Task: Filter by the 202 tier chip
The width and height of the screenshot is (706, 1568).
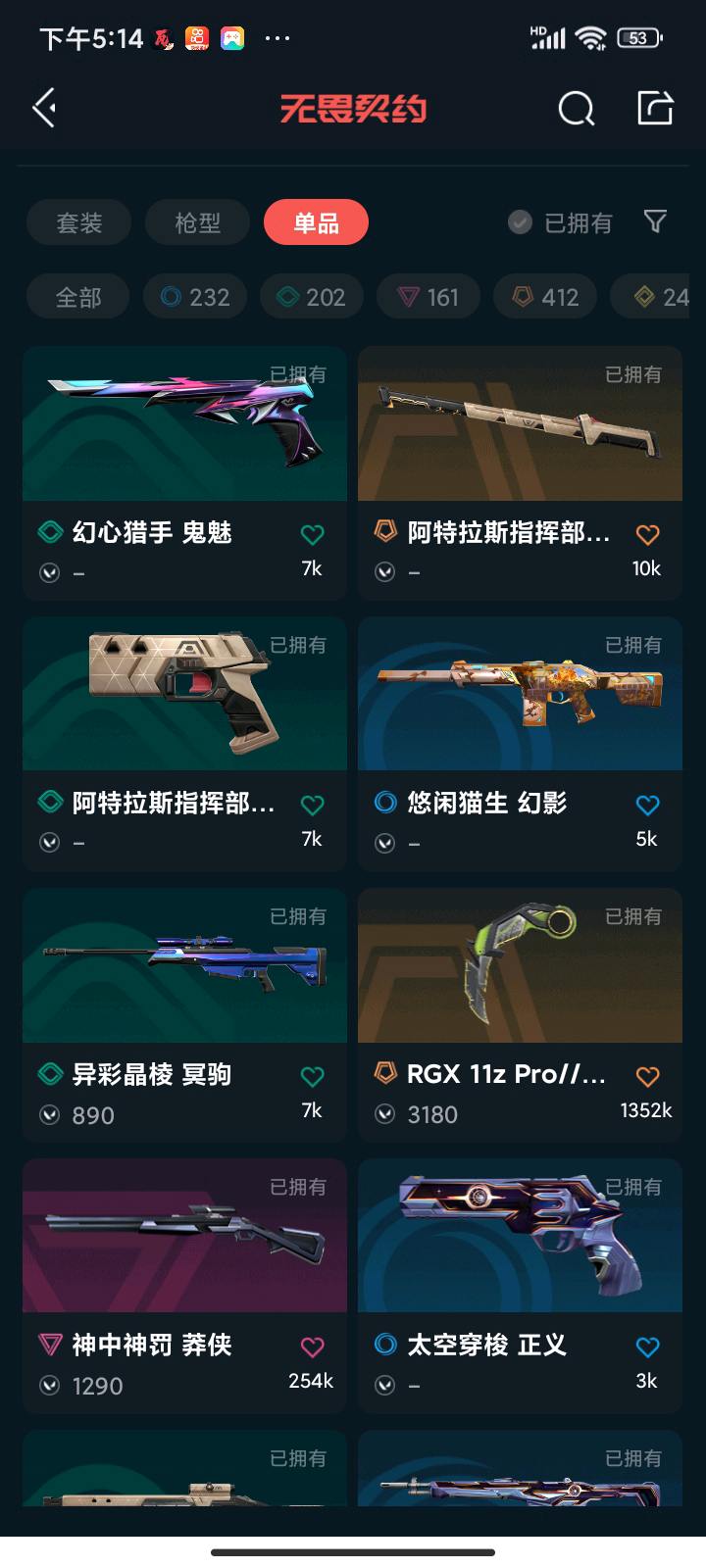Action: [312, 297]
